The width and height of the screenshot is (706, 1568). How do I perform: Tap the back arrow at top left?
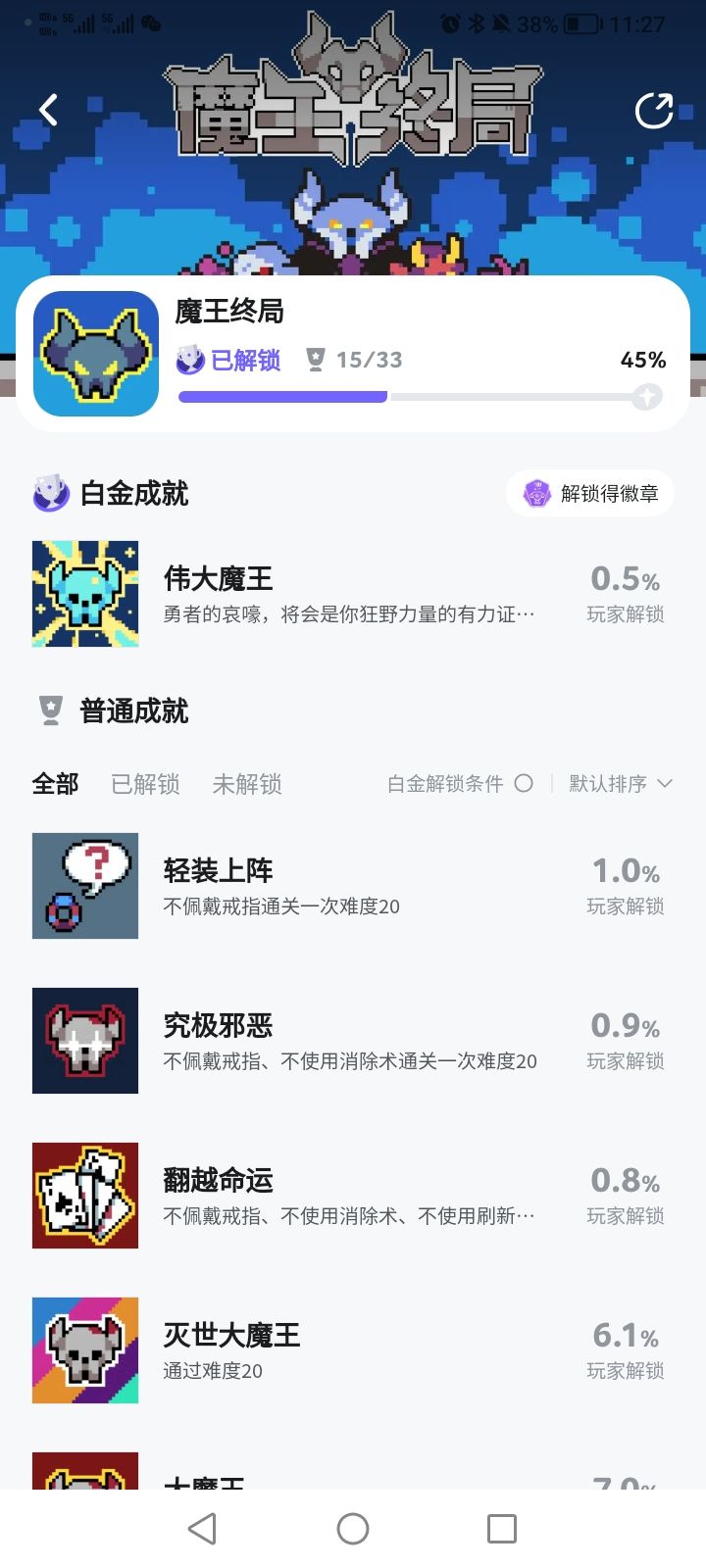47,111
